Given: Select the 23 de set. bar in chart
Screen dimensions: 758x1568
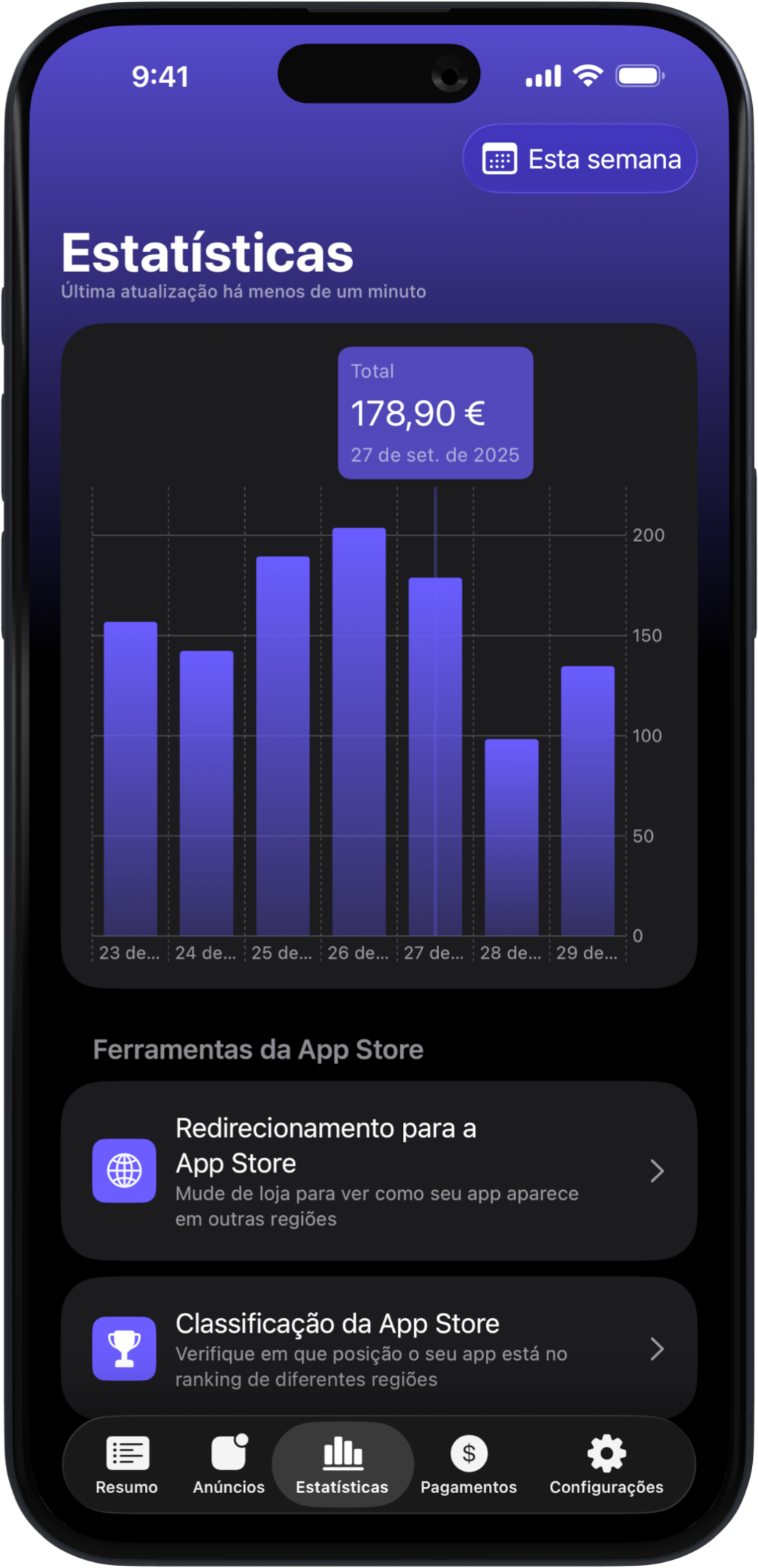Looking at the screenshot, I should pos(130,779).
